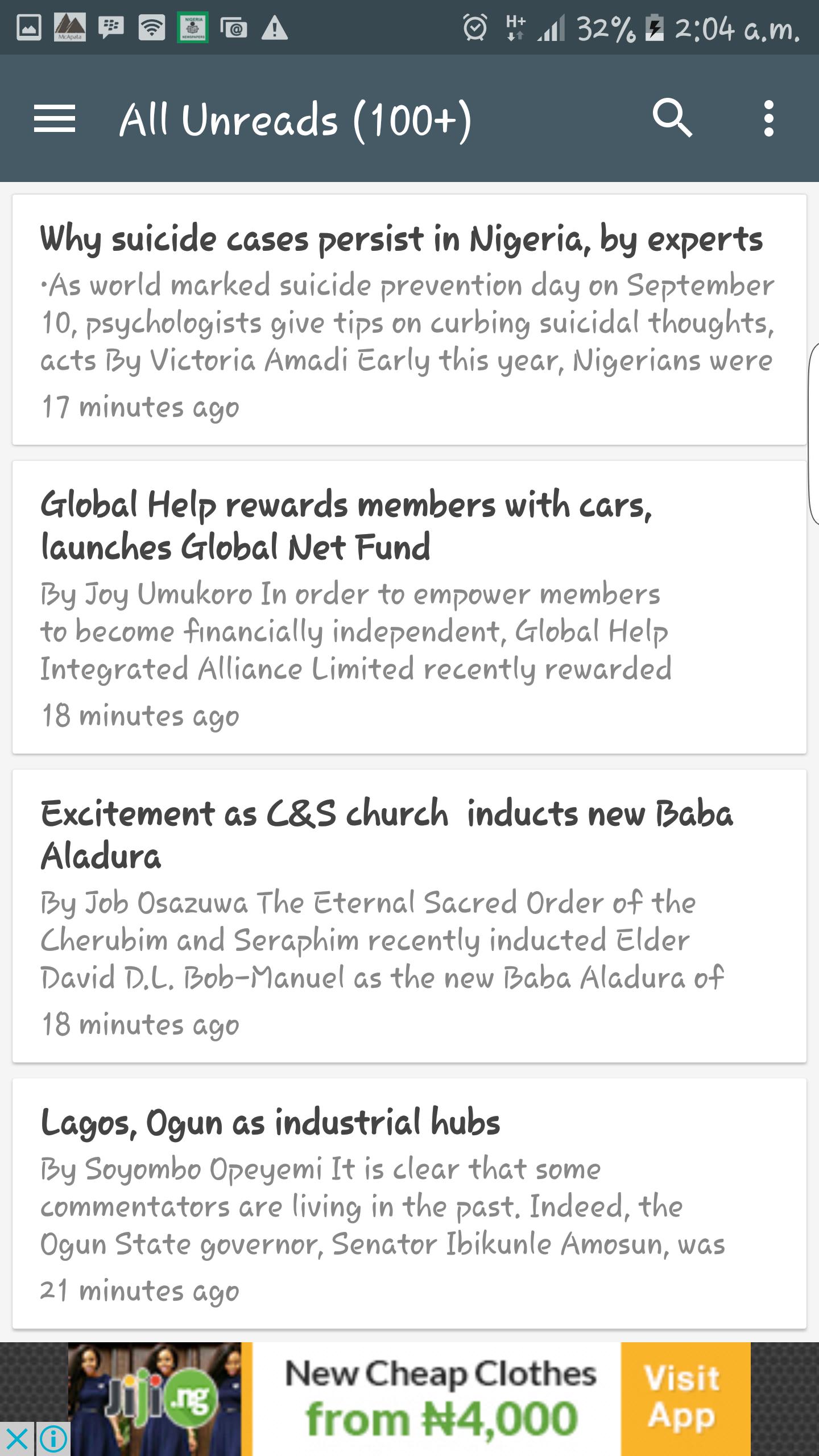Image resolution: width=819 pixels, height=1456 pixels.
Task: Tap the search magnifier icon
Action: (672, 118)
